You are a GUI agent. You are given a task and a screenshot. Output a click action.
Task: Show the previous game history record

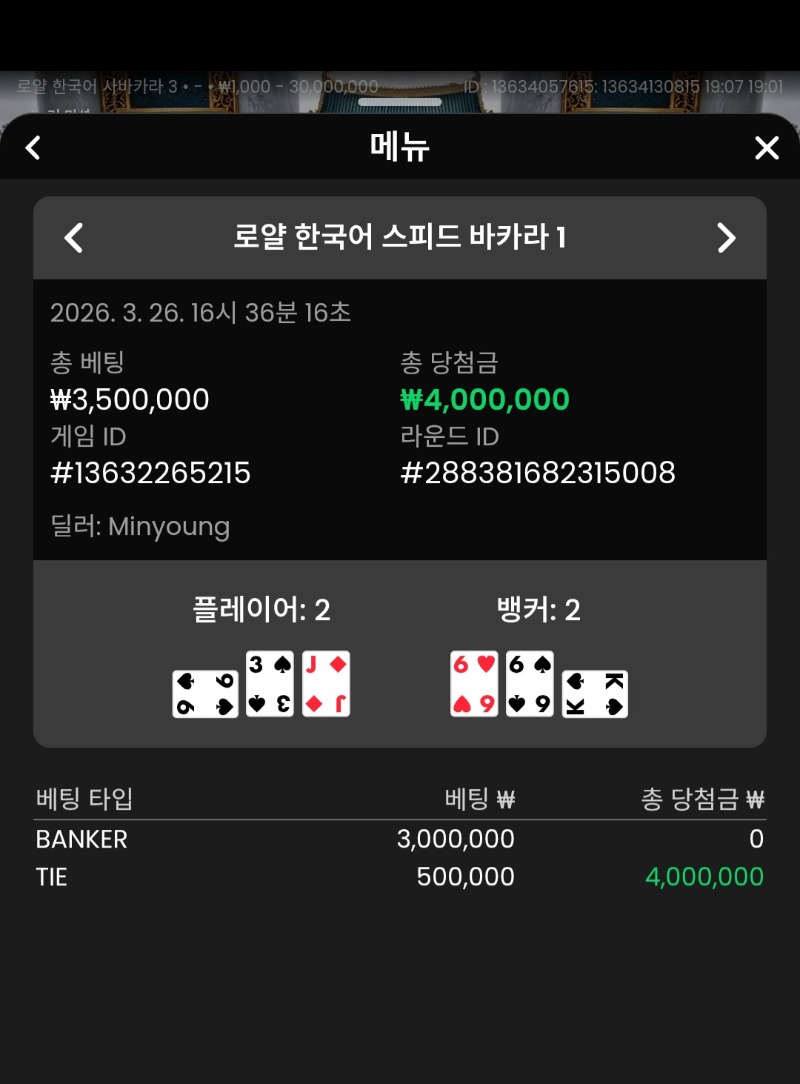click(73, 238)
